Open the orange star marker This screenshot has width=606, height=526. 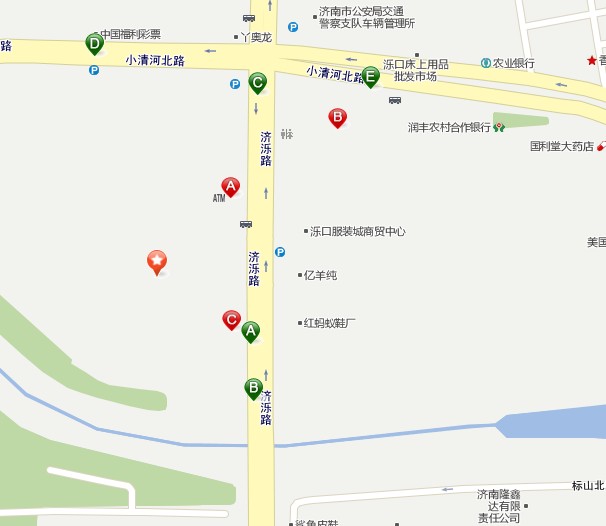point(157,262)
